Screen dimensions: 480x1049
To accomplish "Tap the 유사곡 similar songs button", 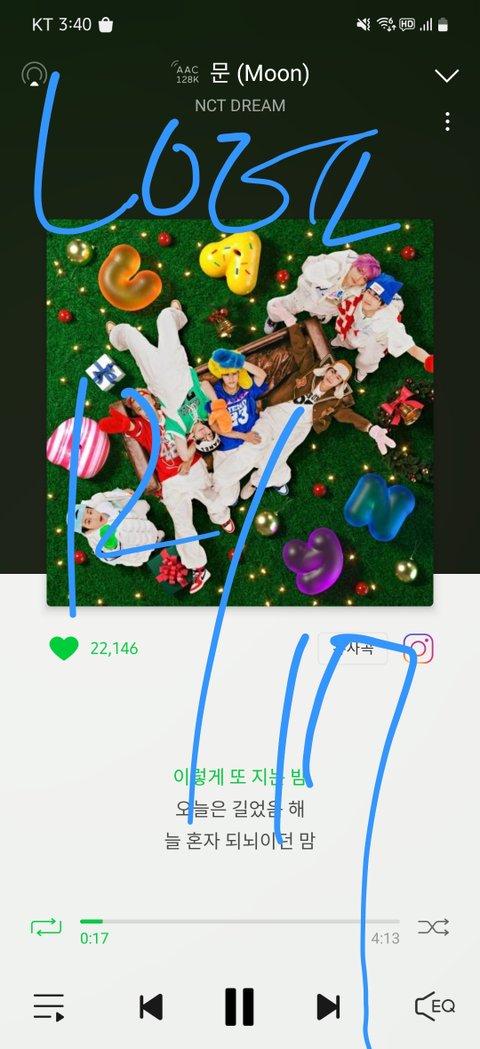I will coord(353,648).
